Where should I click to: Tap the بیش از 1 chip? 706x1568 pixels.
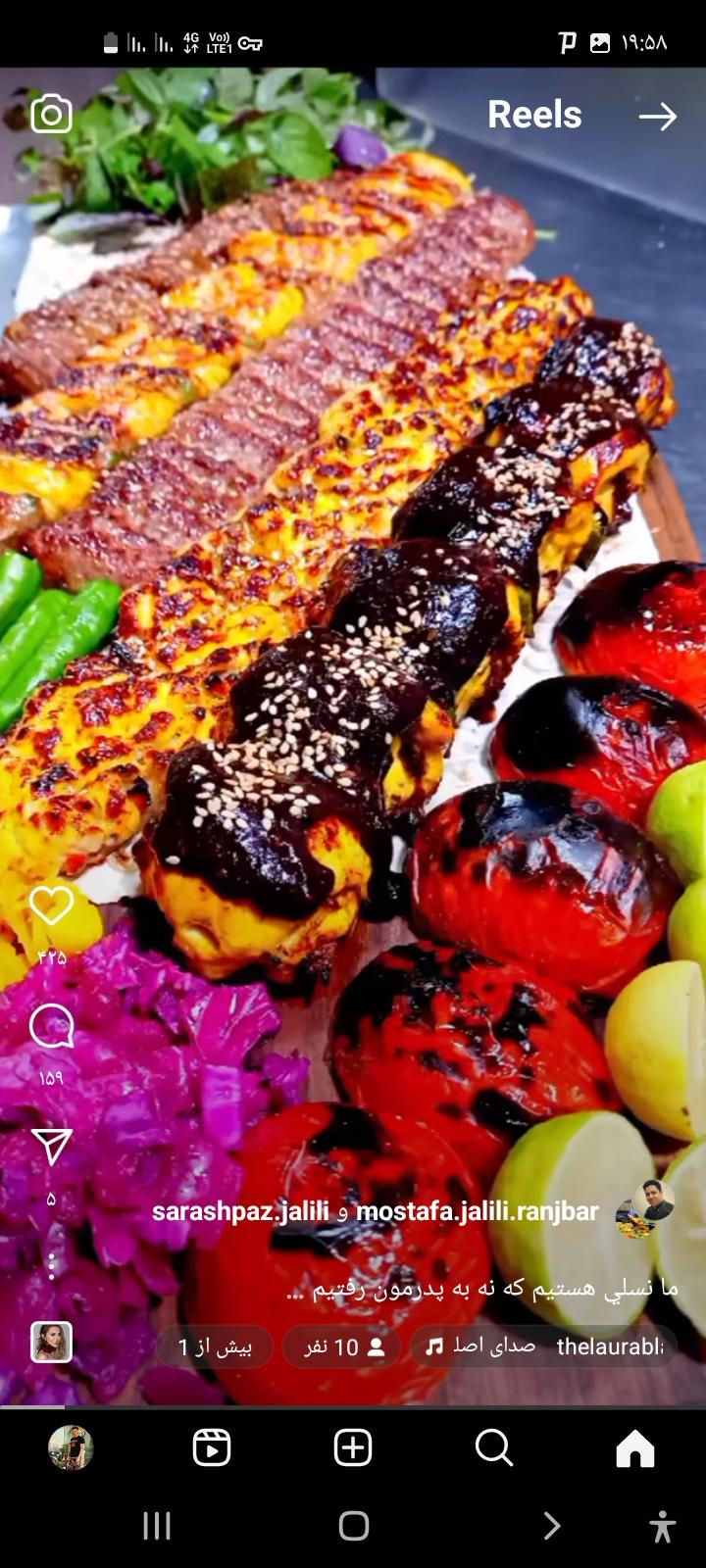pyautogui.click(x=215, y=1347)
